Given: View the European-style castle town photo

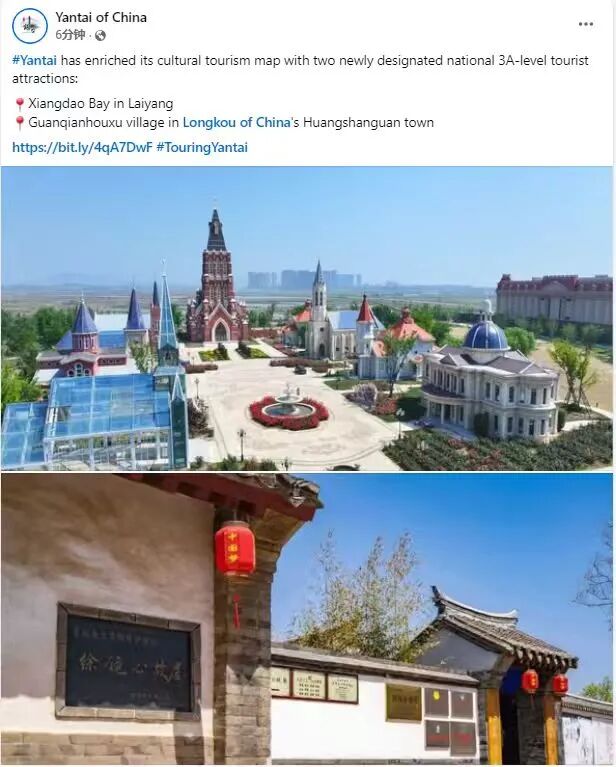Looking at the screenshot, I should pyautogui.click(x=307, y=318).
